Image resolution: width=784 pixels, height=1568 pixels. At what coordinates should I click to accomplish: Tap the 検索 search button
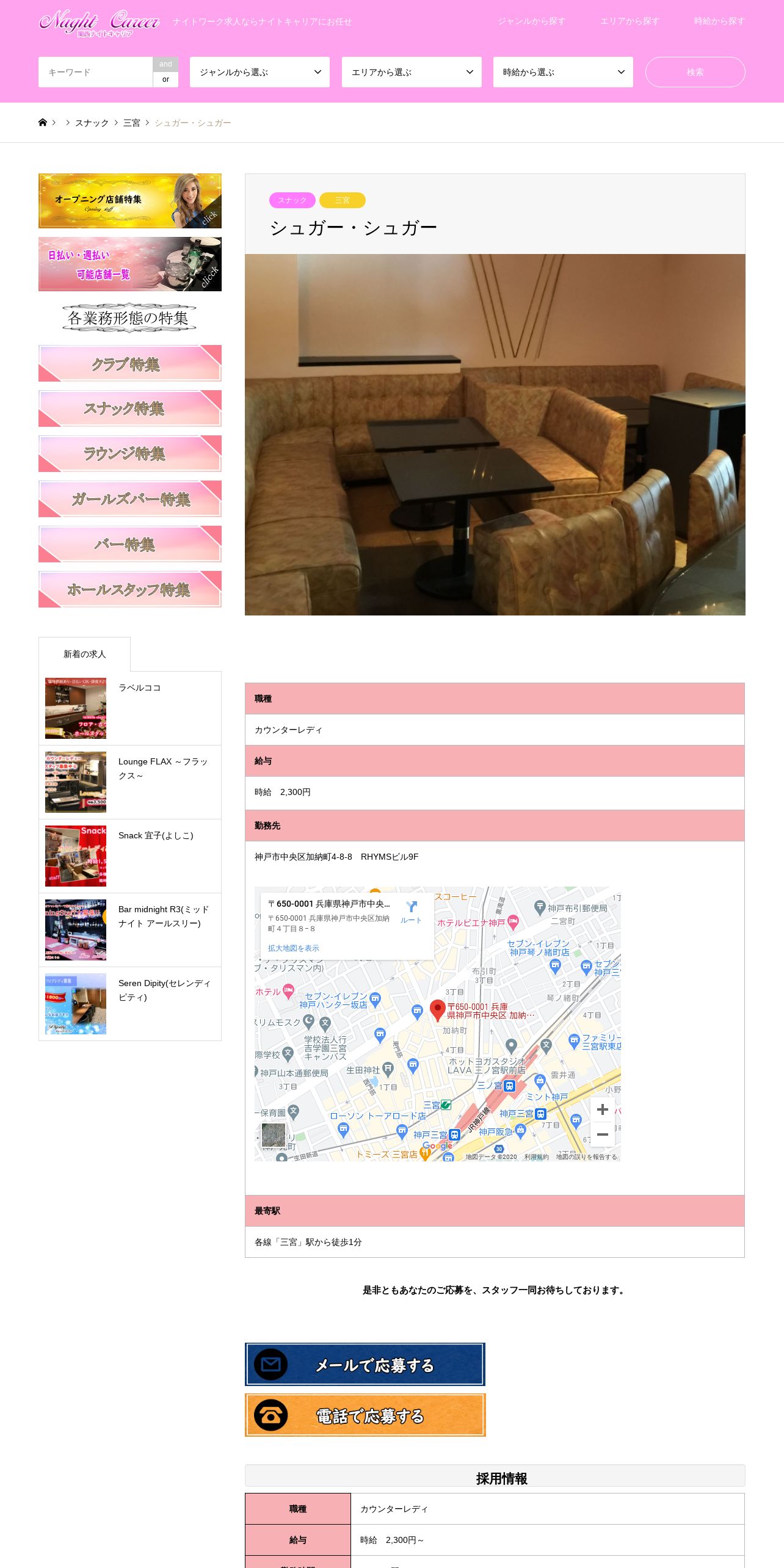695,72
